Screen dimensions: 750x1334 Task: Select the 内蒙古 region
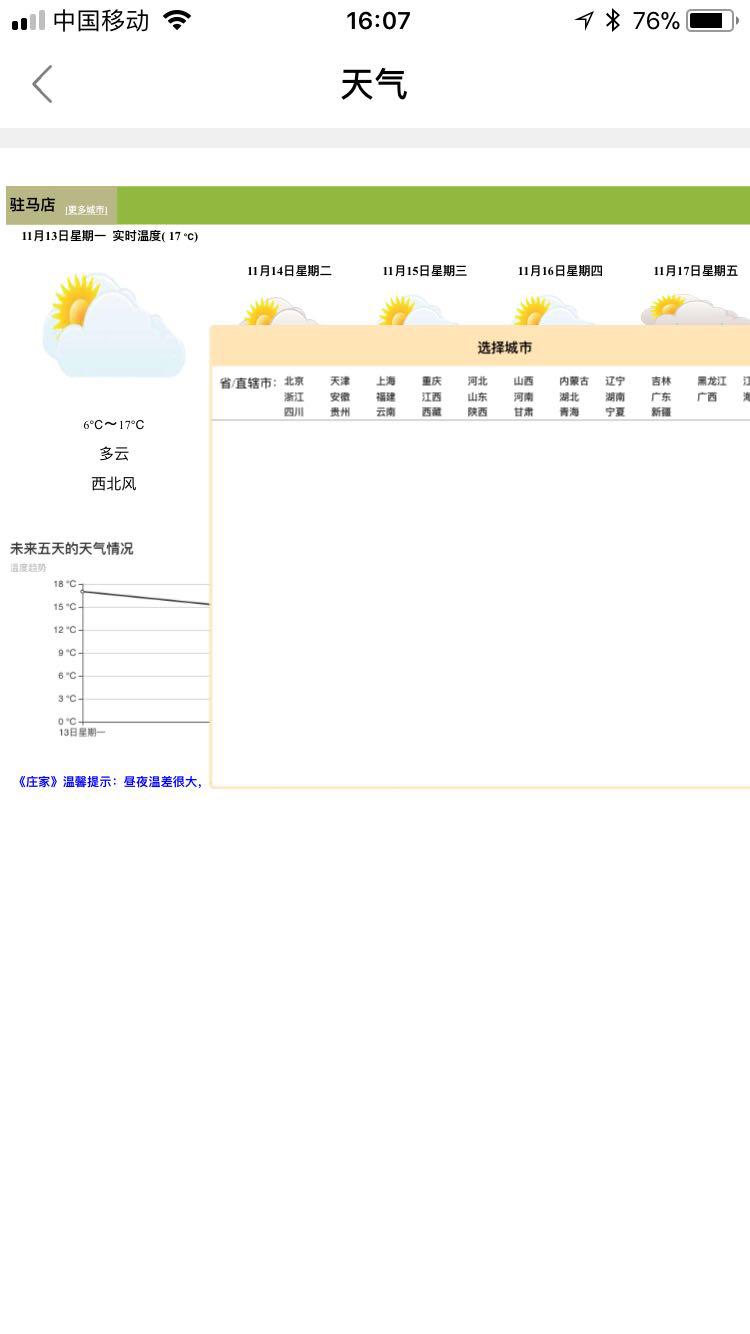point(574,381)
